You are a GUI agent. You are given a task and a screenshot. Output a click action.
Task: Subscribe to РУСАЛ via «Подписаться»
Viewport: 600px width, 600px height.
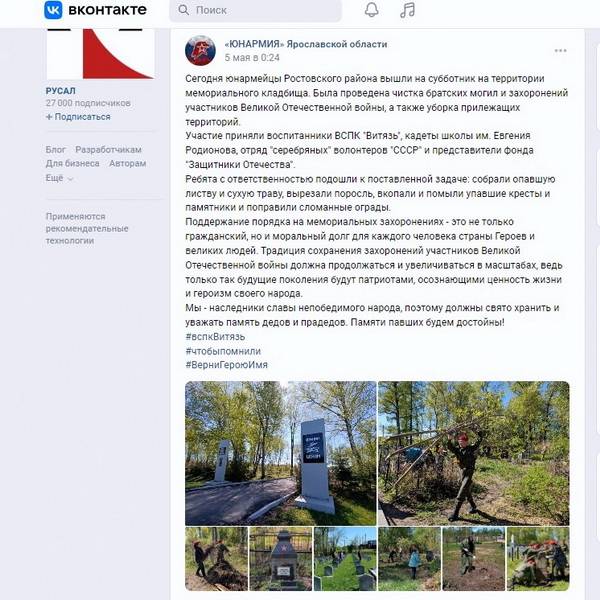78,116
